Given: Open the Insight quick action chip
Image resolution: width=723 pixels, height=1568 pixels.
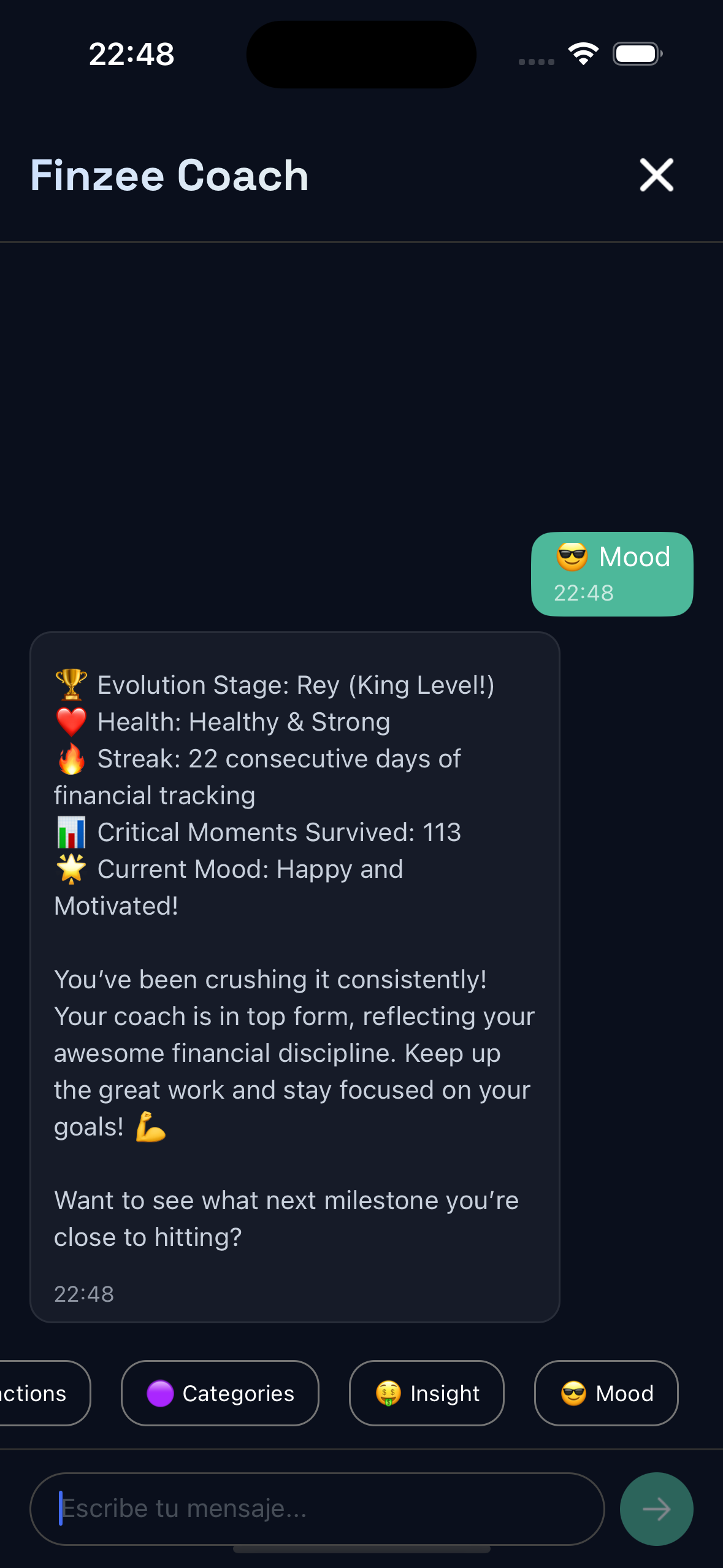Looking at the screenshot, I should click(x=426, y=1393).
